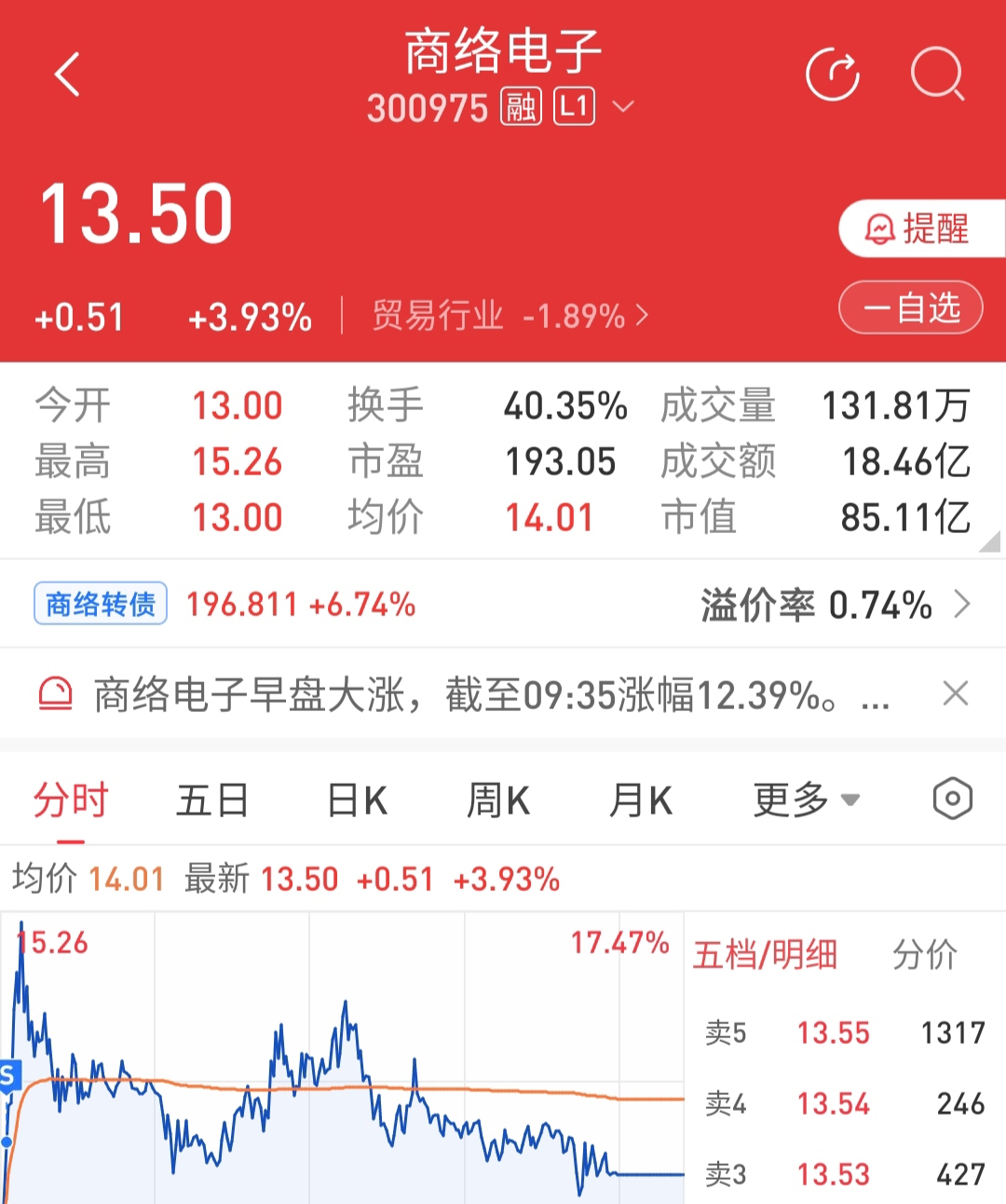Click the 融 margin trading badge
The height and width of the screenshot is (1204, 1006).
519,107
